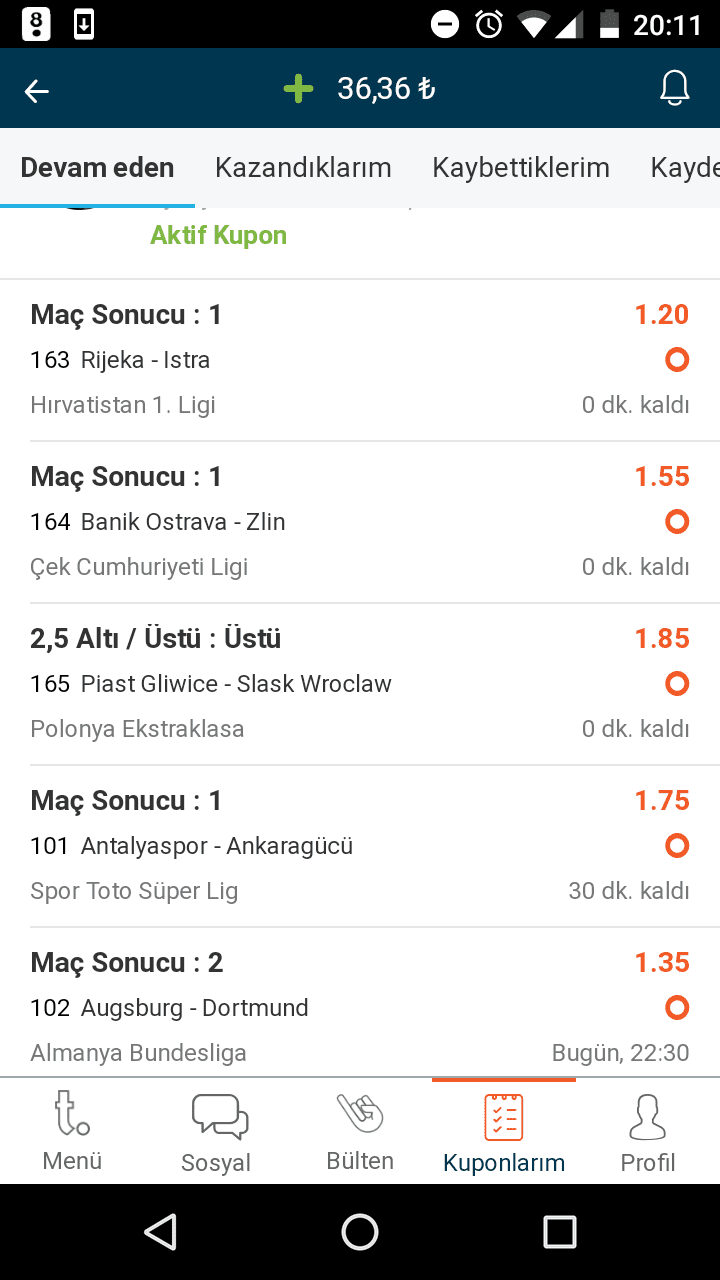Open Menü in the bottom bar
This screenshot has width=720, height=1280.
[72, 1132]
